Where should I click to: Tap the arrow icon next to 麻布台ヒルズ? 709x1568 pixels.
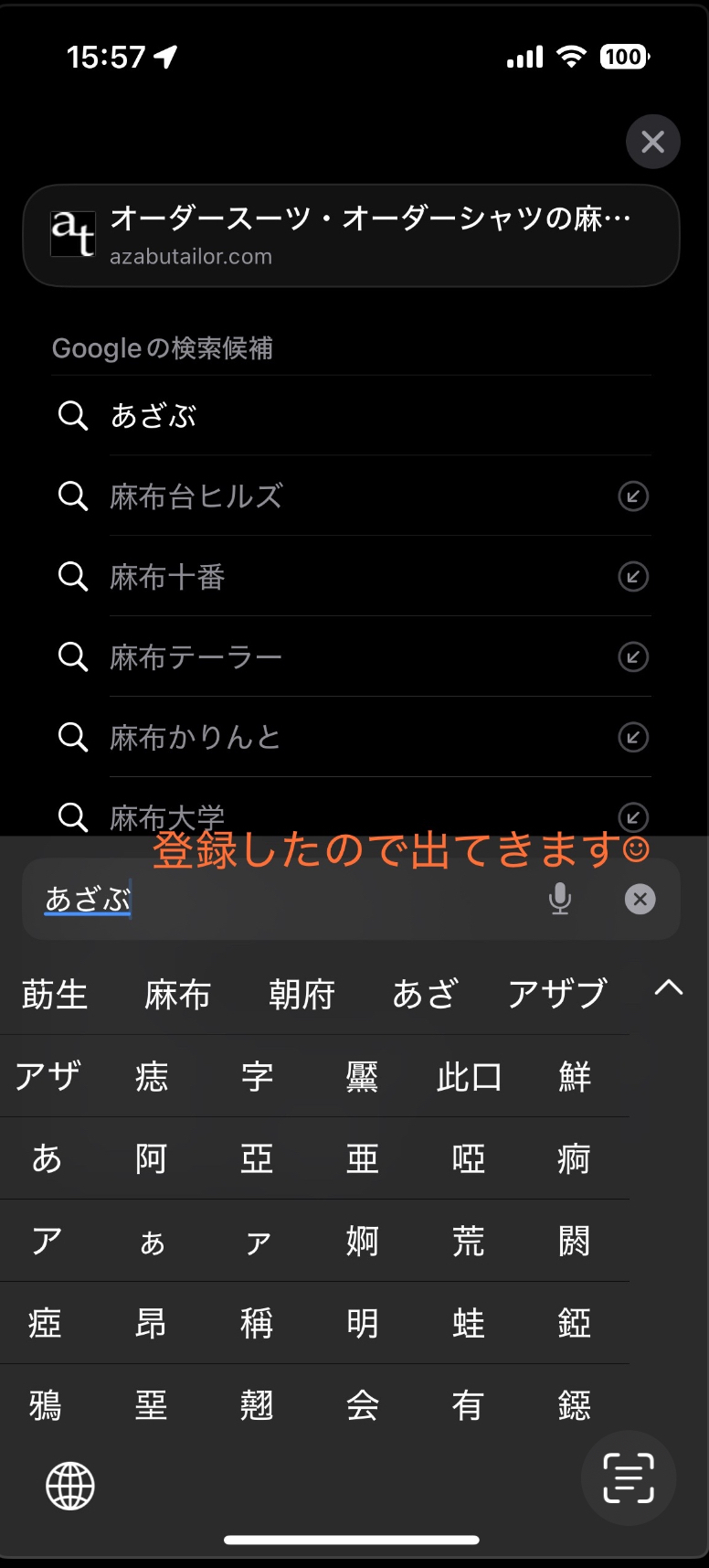point(633,496)
